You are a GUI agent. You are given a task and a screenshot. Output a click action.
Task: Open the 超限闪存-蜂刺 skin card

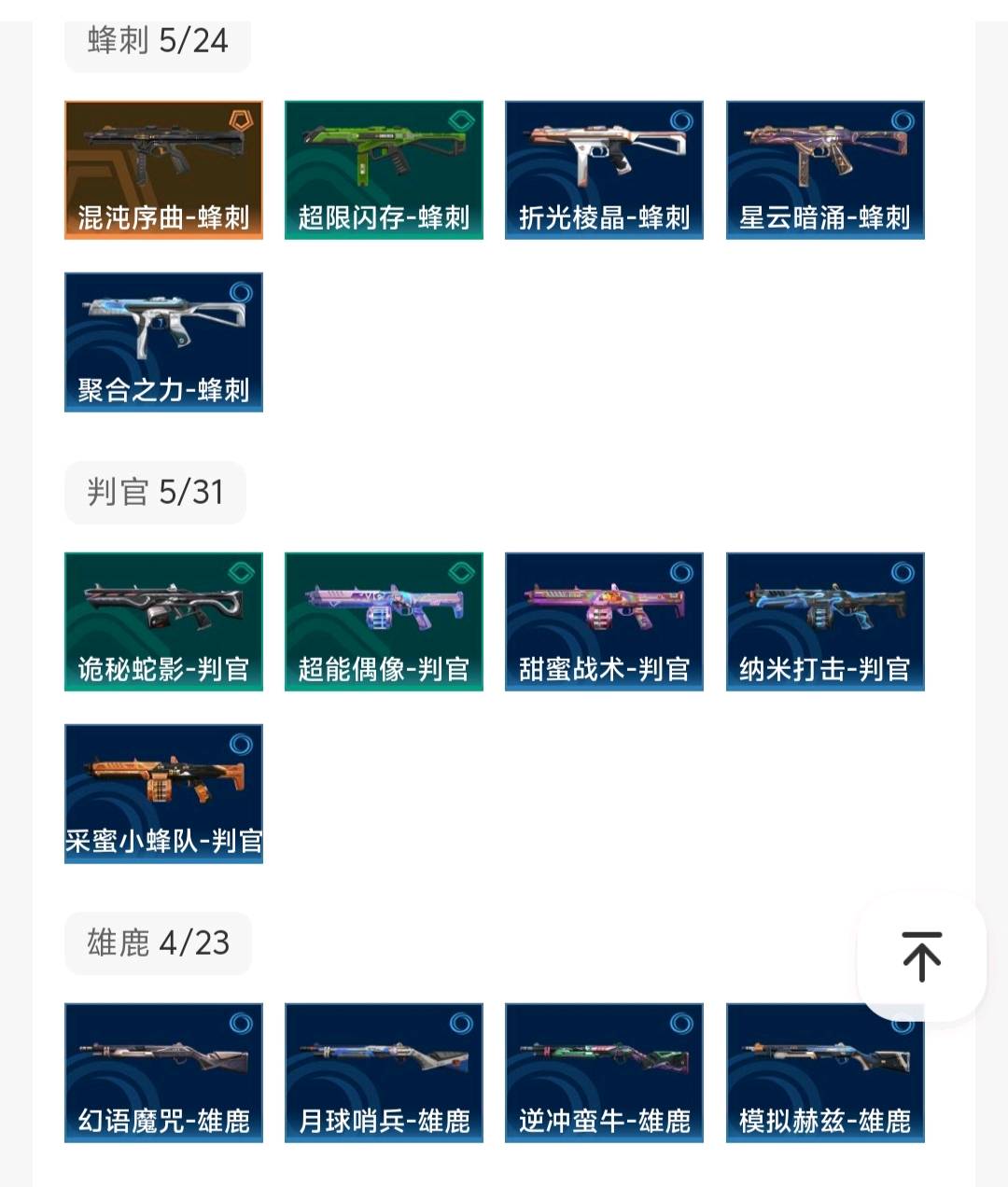tap(384, 170)
